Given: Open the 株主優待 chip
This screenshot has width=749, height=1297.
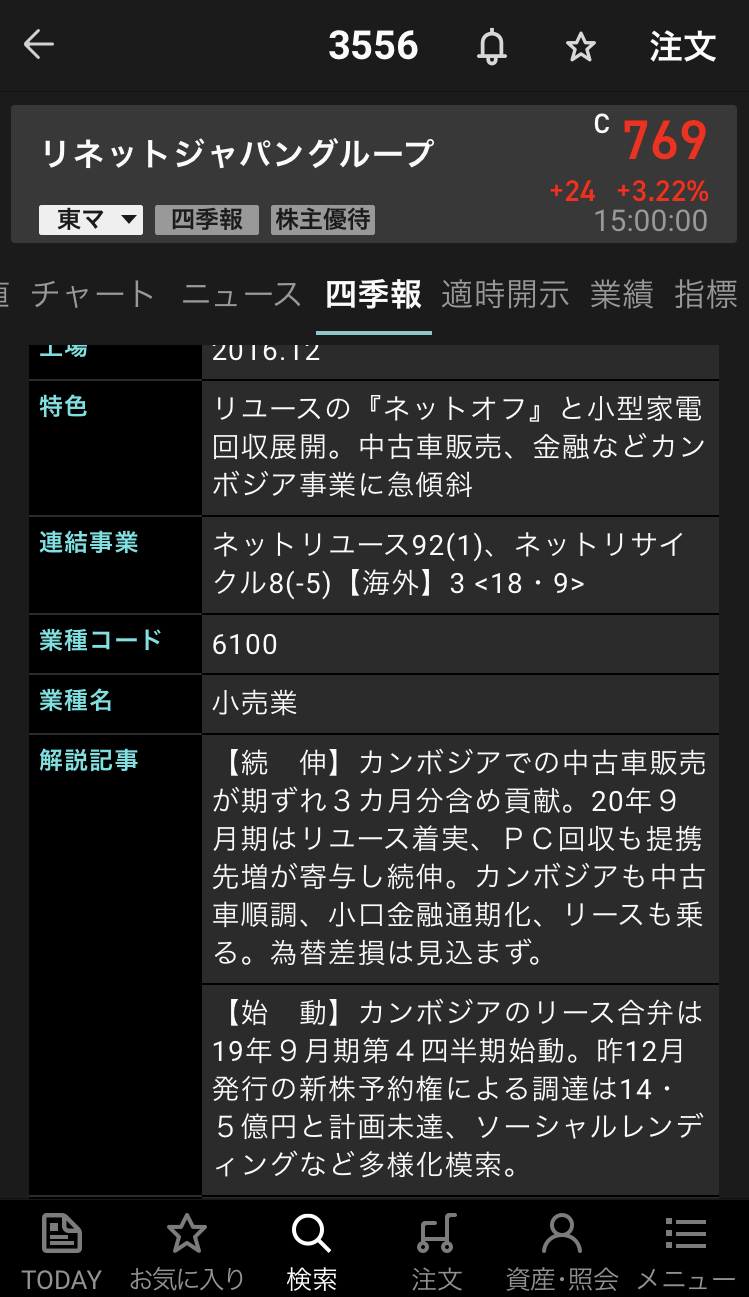Looking at the screenshot, I should coord(323,220).
